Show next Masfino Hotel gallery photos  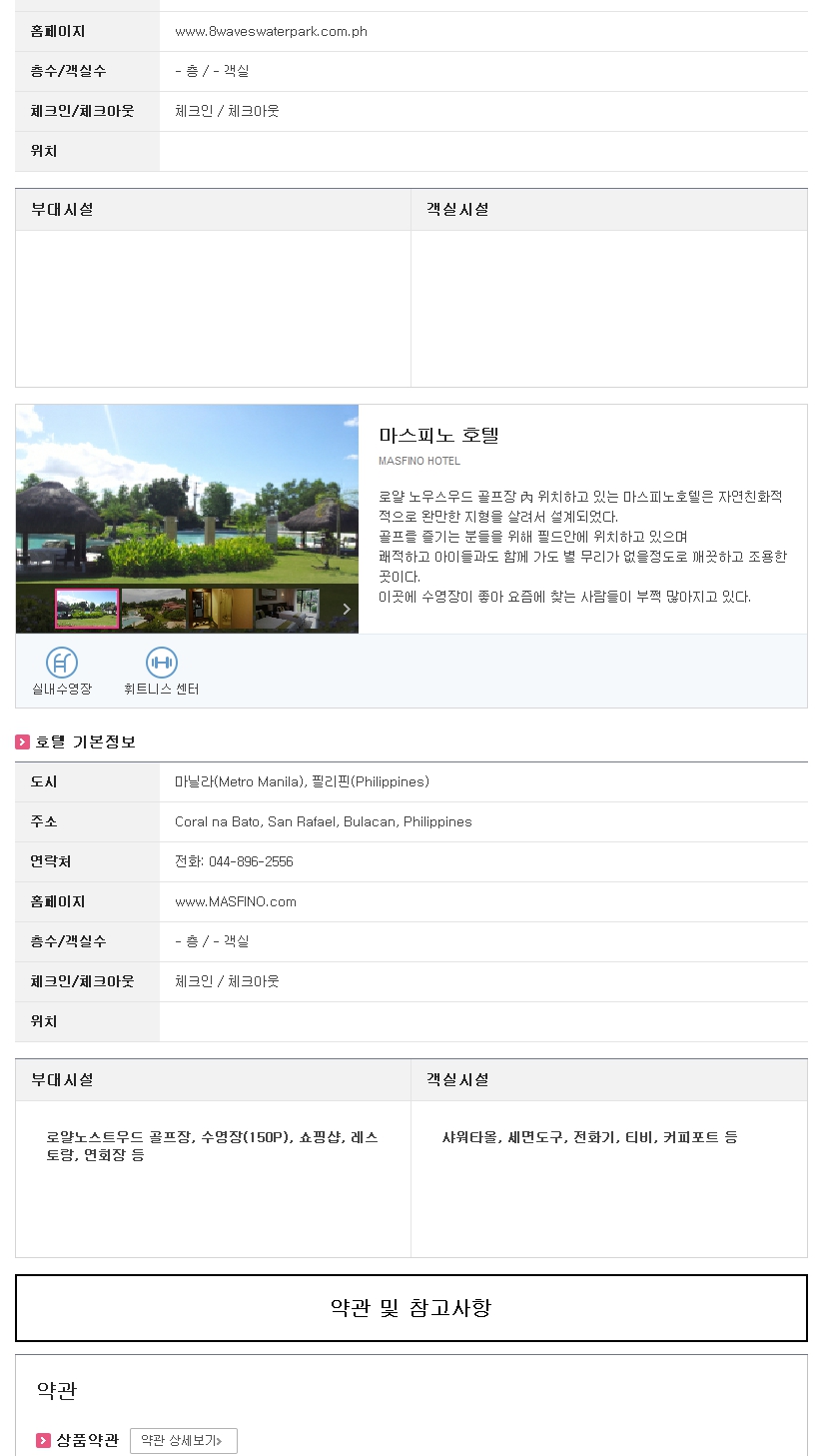click(x=346, y=609)
